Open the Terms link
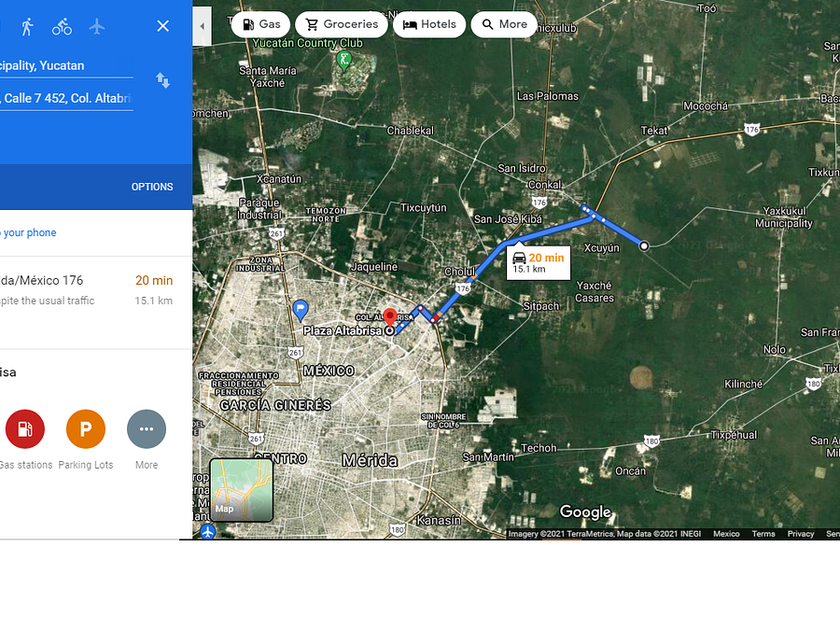The image size is (840, 630). [x=763, y=534]
